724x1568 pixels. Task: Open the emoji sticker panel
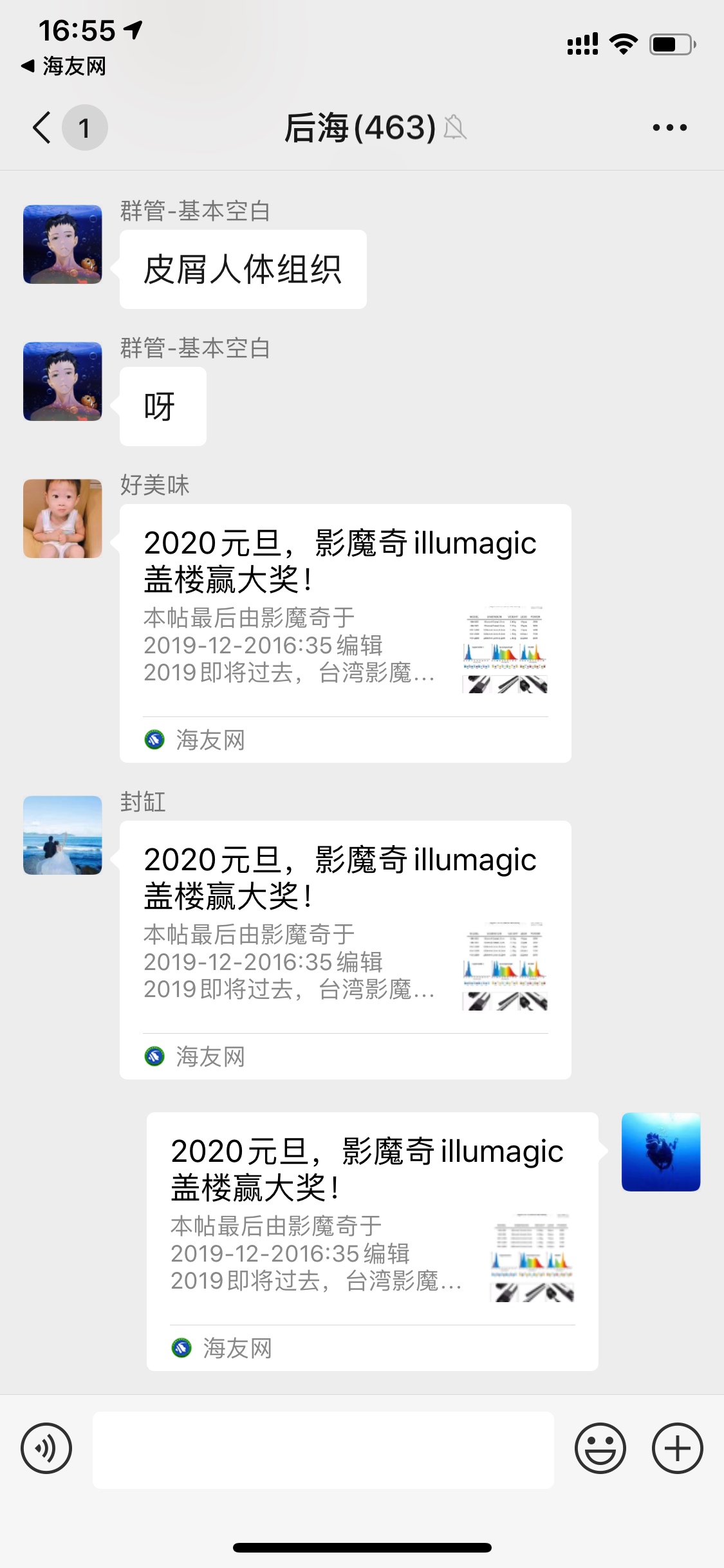[600, 1449]
